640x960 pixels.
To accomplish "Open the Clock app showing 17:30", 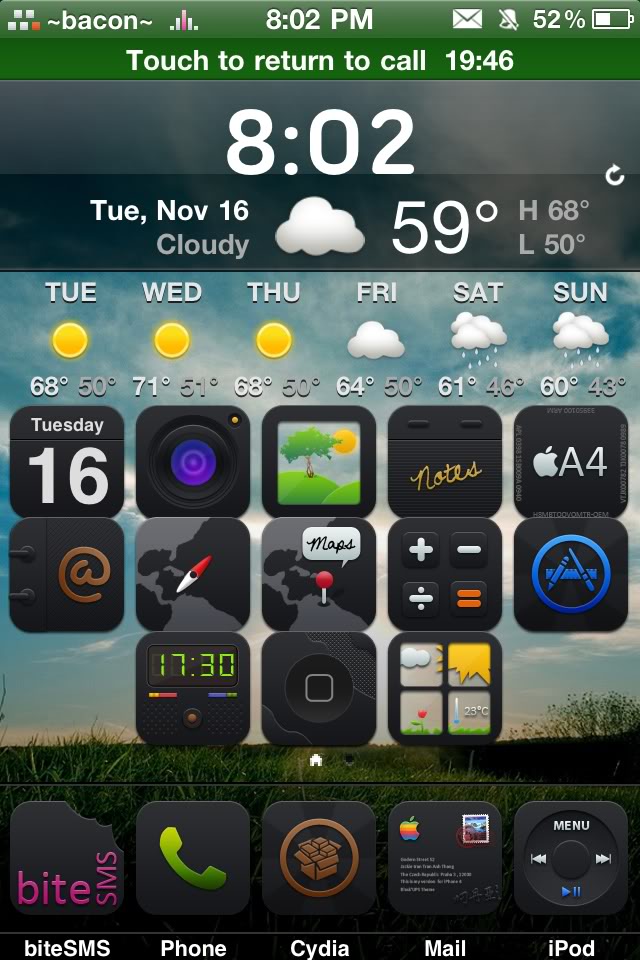I will [x=193, y=688].
